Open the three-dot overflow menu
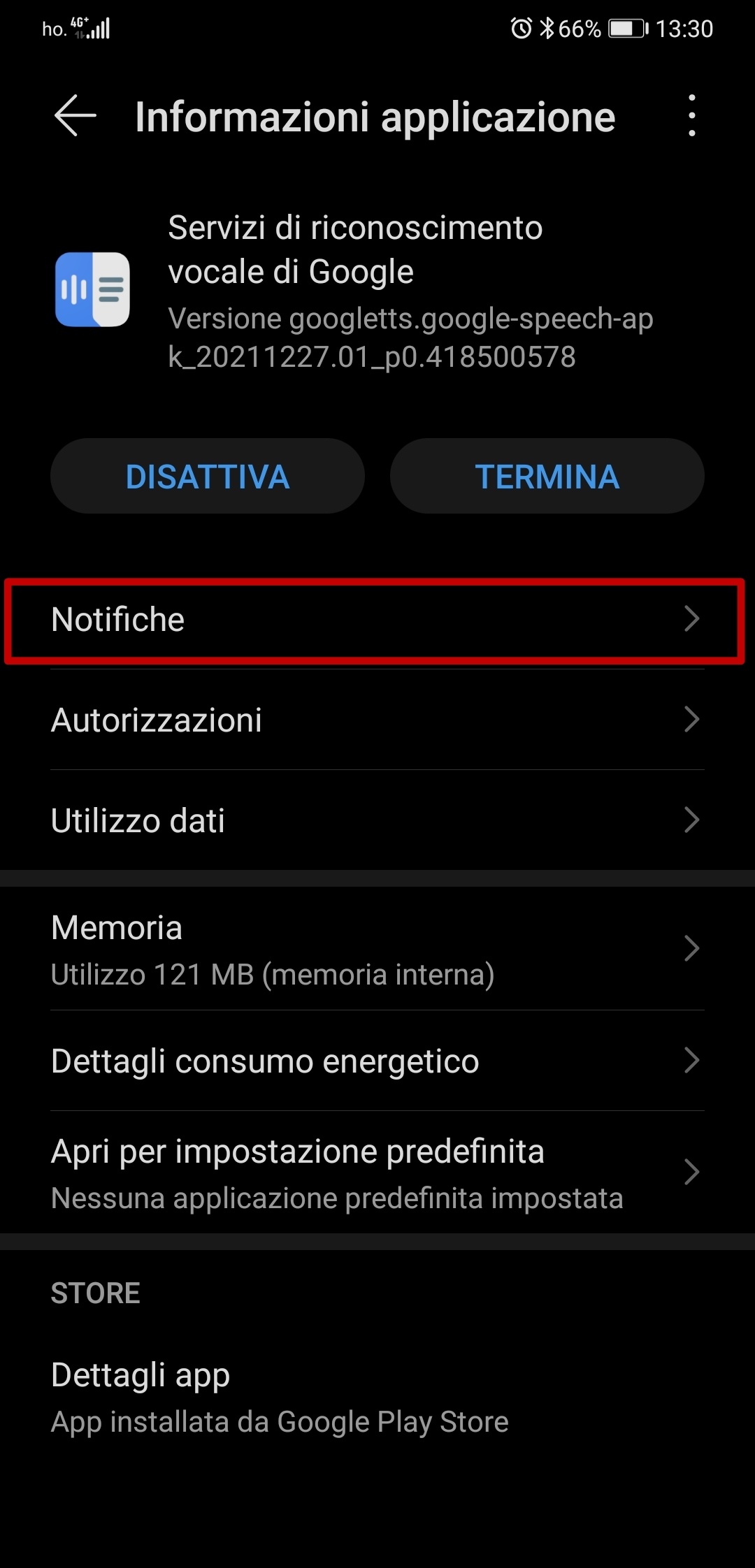Viewport: 755px width, 1568px height. coord(691,116)
